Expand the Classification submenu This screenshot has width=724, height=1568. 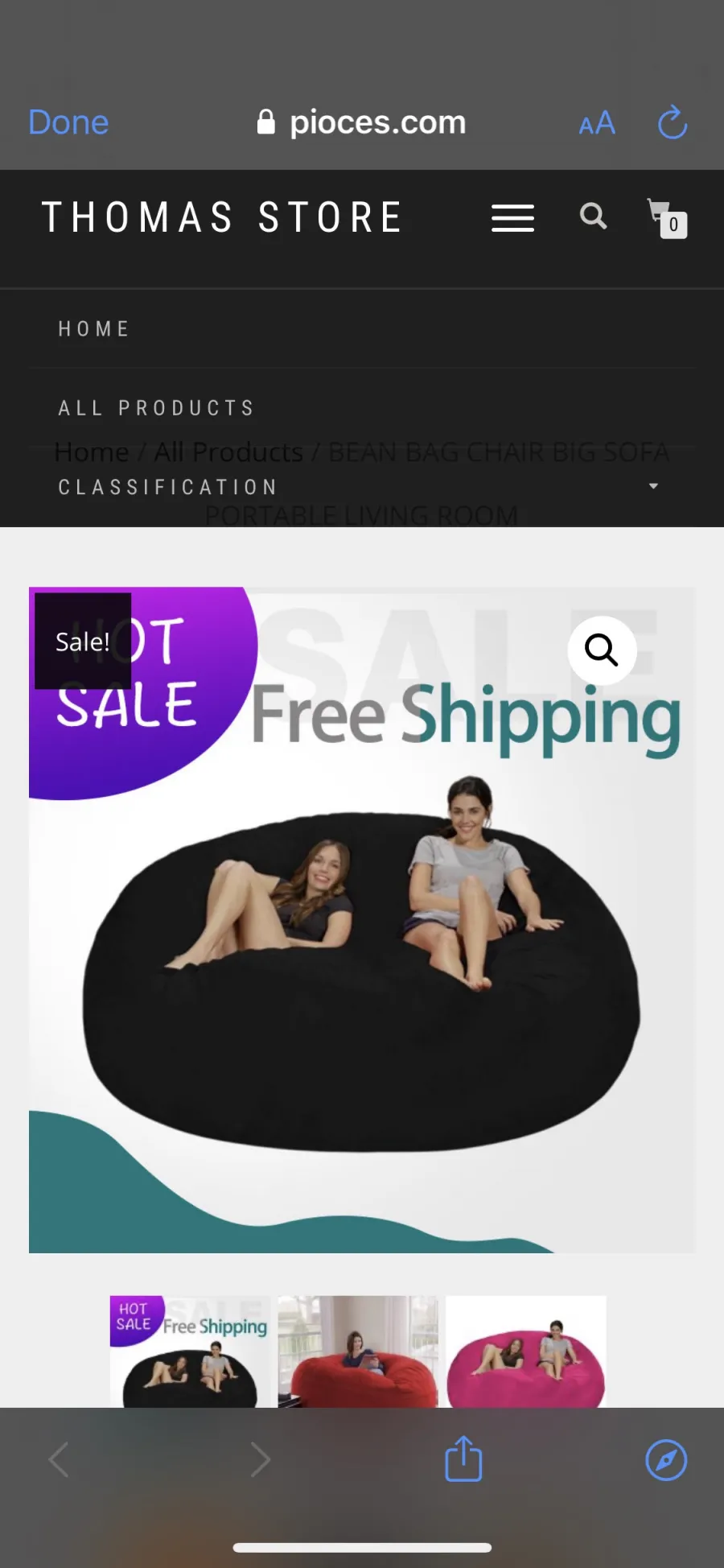point(652,486)
